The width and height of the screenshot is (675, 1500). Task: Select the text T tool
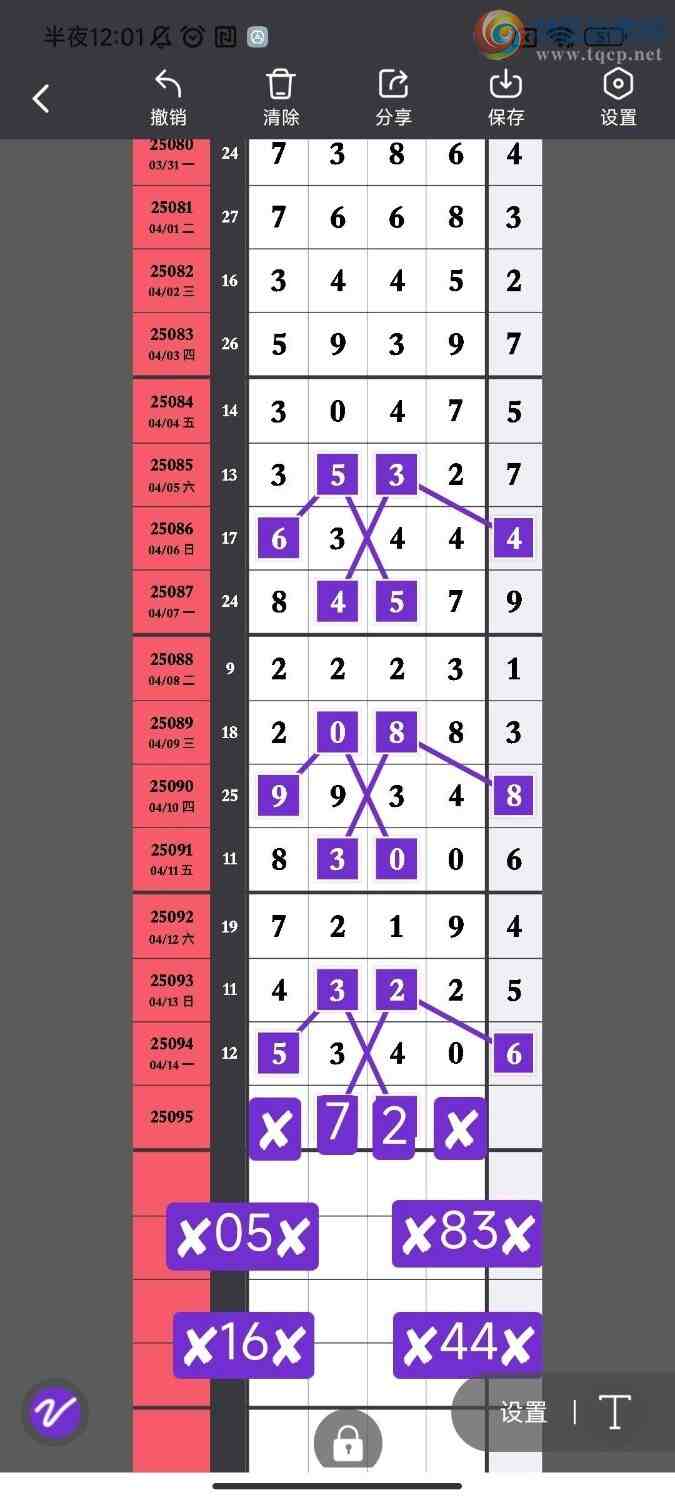coord(614,1412)
